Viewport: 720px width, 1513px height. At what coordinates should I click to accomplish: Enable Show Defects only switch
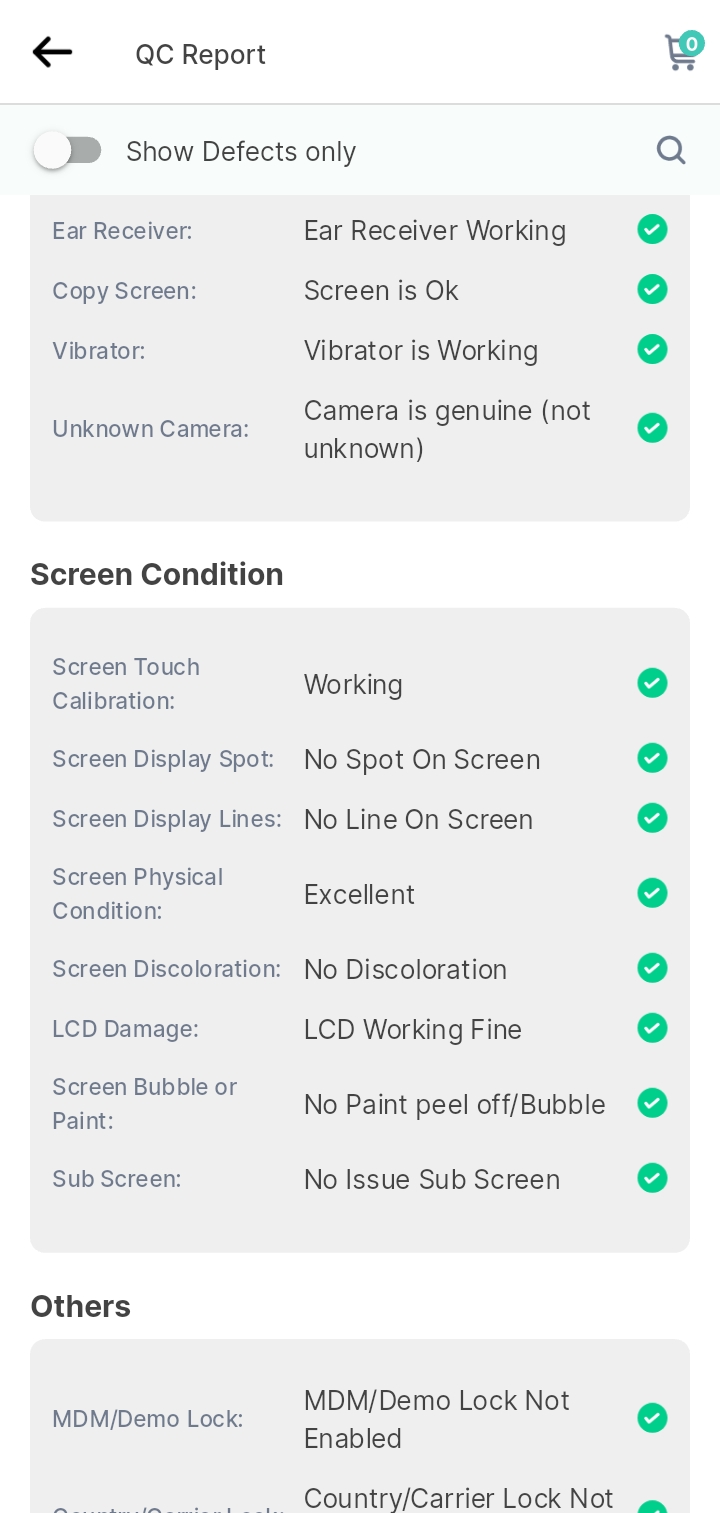[x=68, y=151]
